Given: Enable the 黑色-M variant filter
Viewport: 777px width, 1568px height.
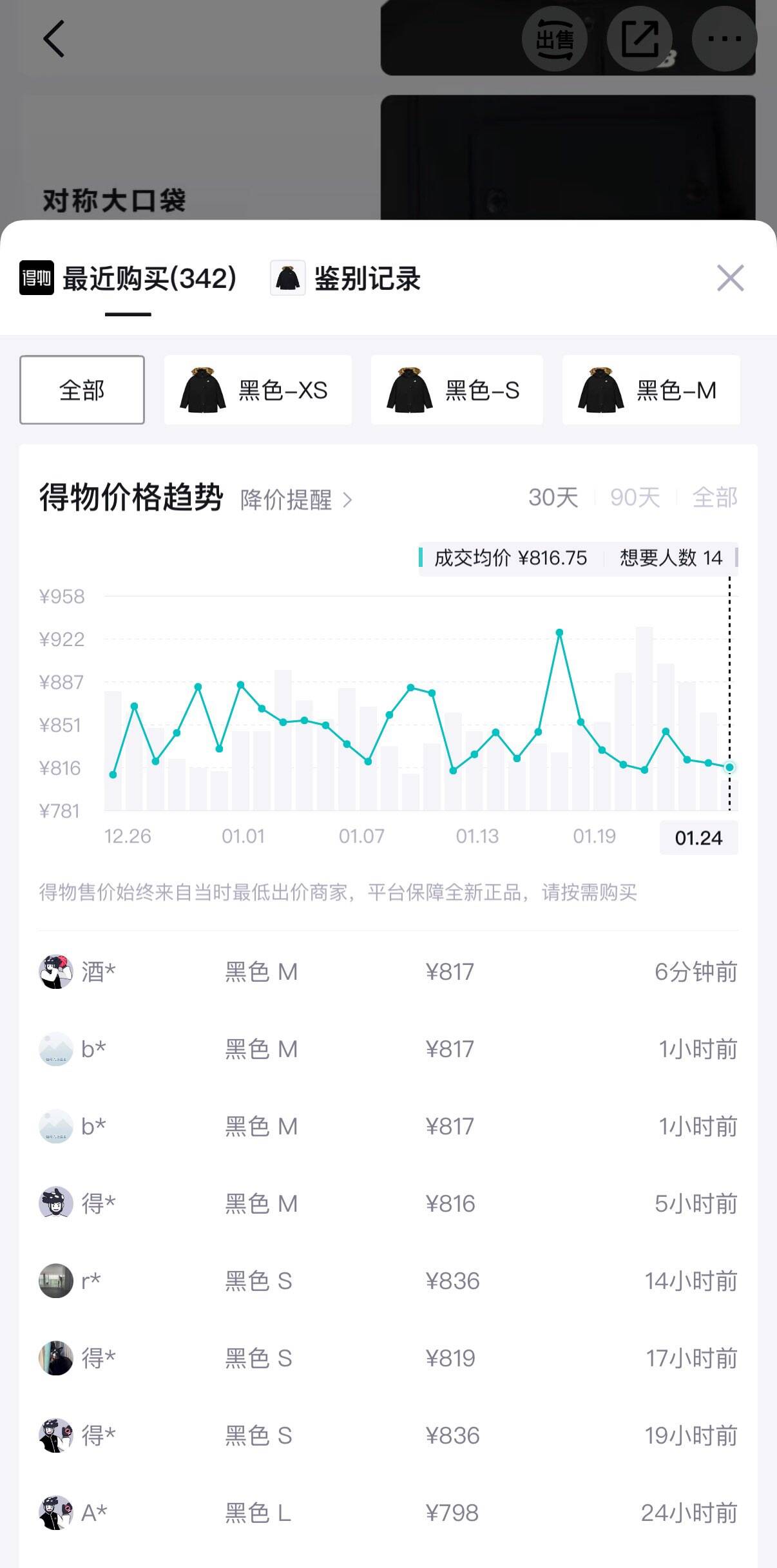Looking at the screenshot, I should [x=652, y=390].
